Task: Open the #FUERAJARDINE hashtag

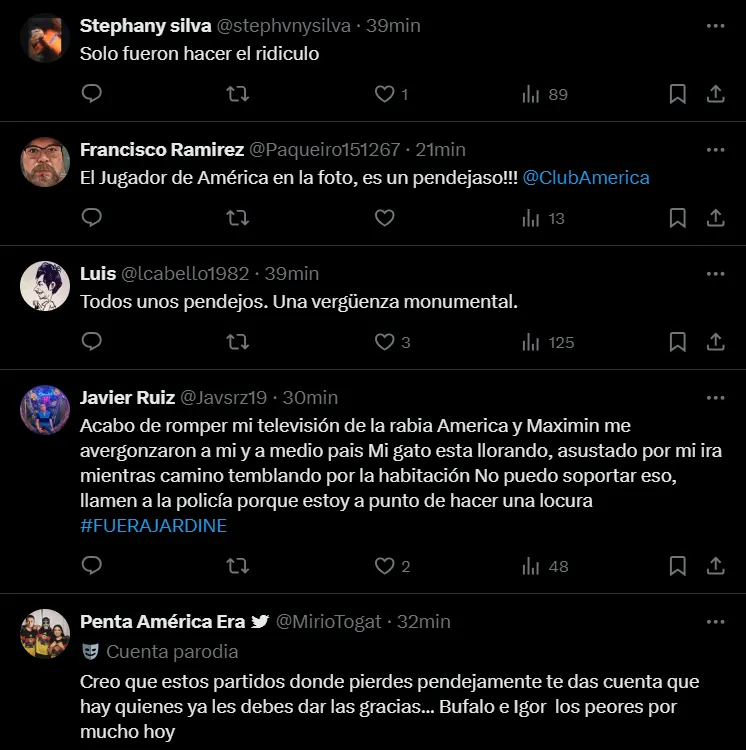Action: pyautogui.click(x=153, y=526)
